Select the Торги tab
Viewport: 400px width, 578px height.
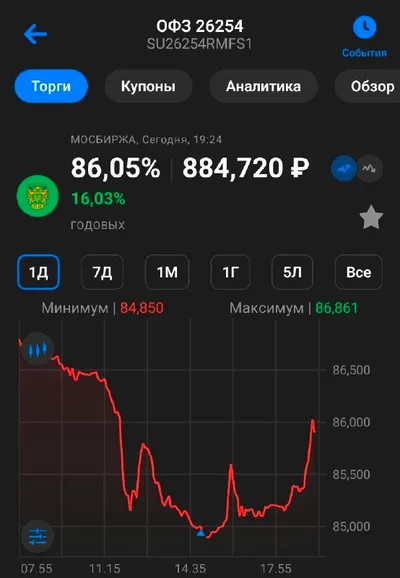tap(51, 86)
